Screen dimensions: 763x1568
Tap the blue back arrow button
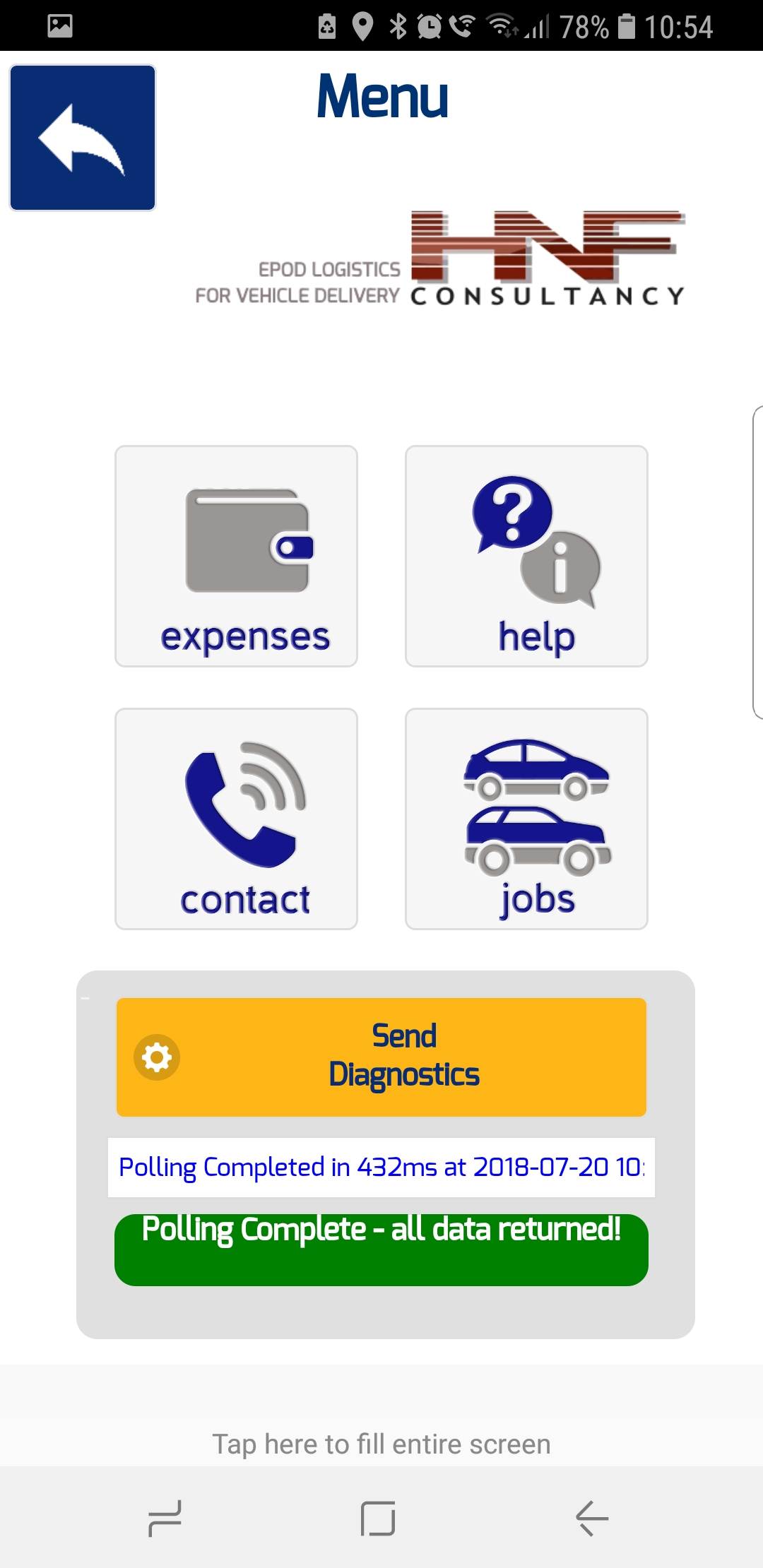83,138
